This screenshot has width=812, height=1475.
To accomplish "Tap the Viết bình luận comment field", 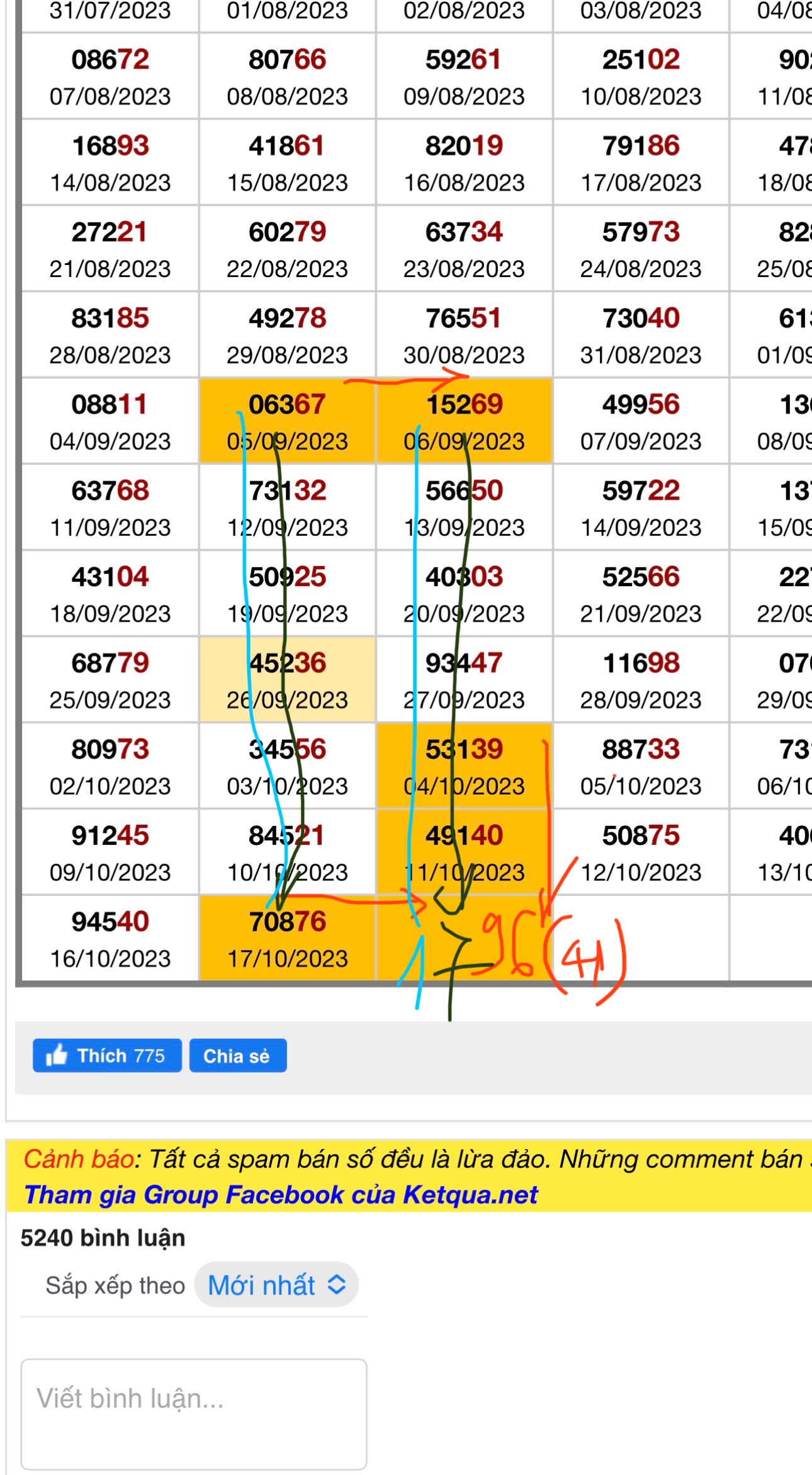I will click(193, 1413).
